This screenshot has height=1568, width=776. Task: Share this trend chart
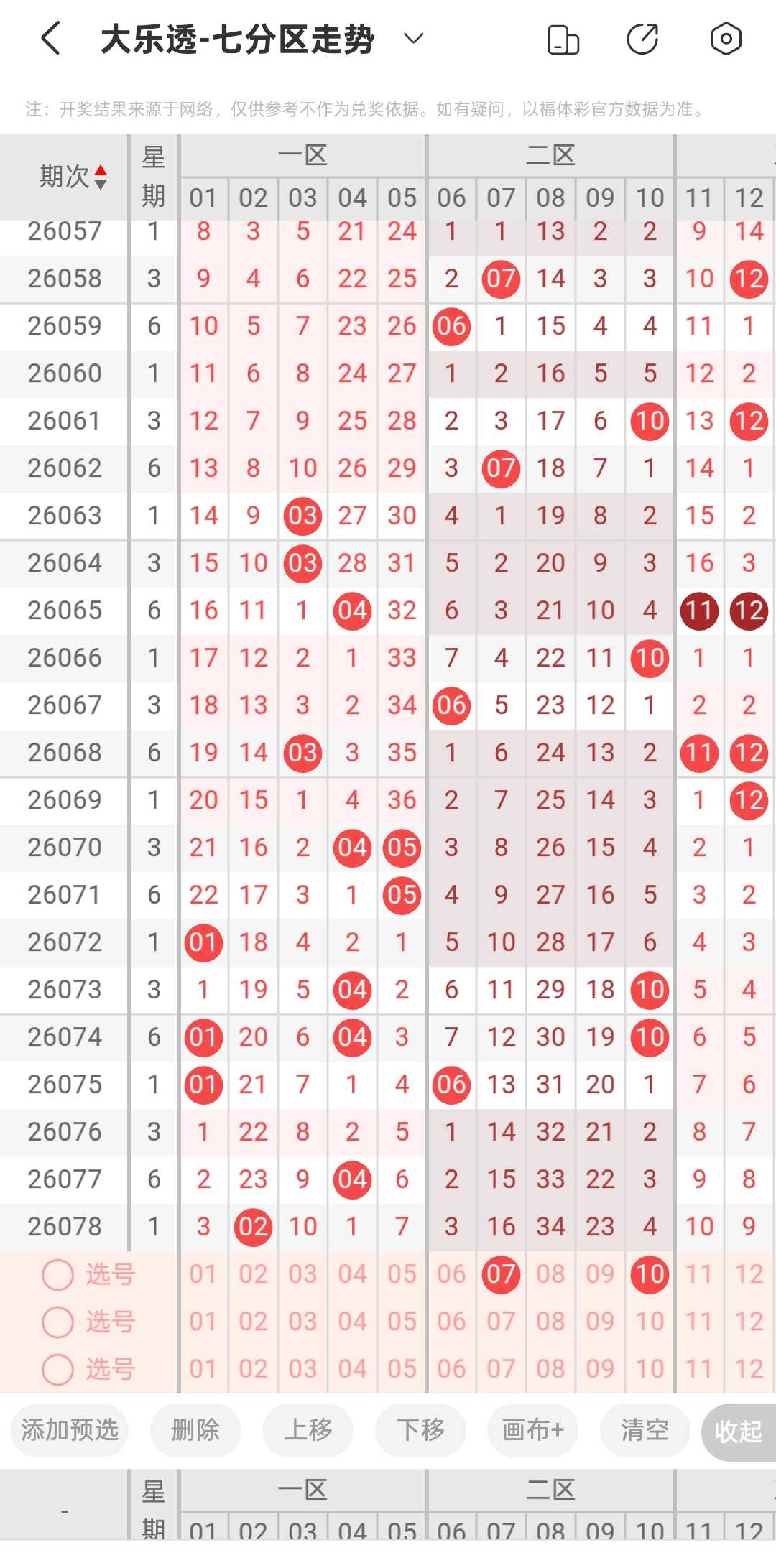click(643, 39)
